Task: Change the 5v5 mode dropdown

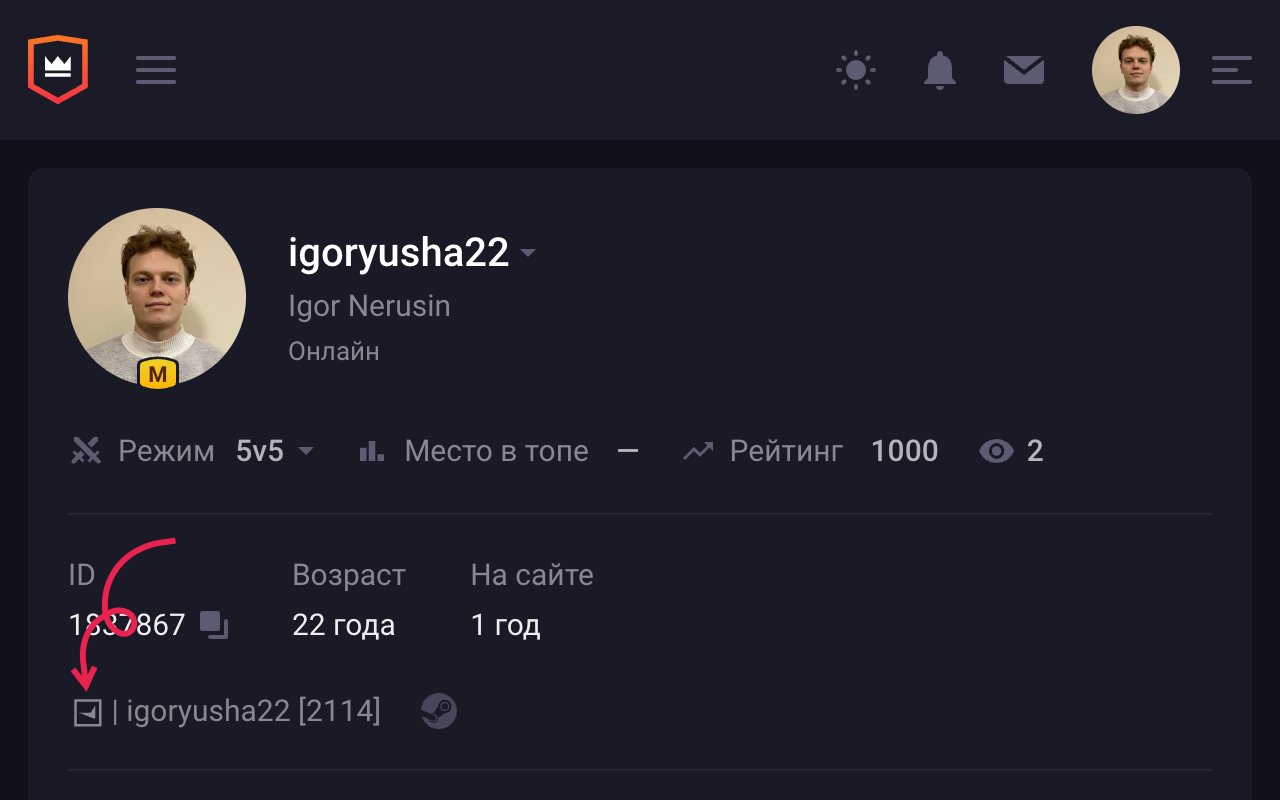Action: coord(274,451)
